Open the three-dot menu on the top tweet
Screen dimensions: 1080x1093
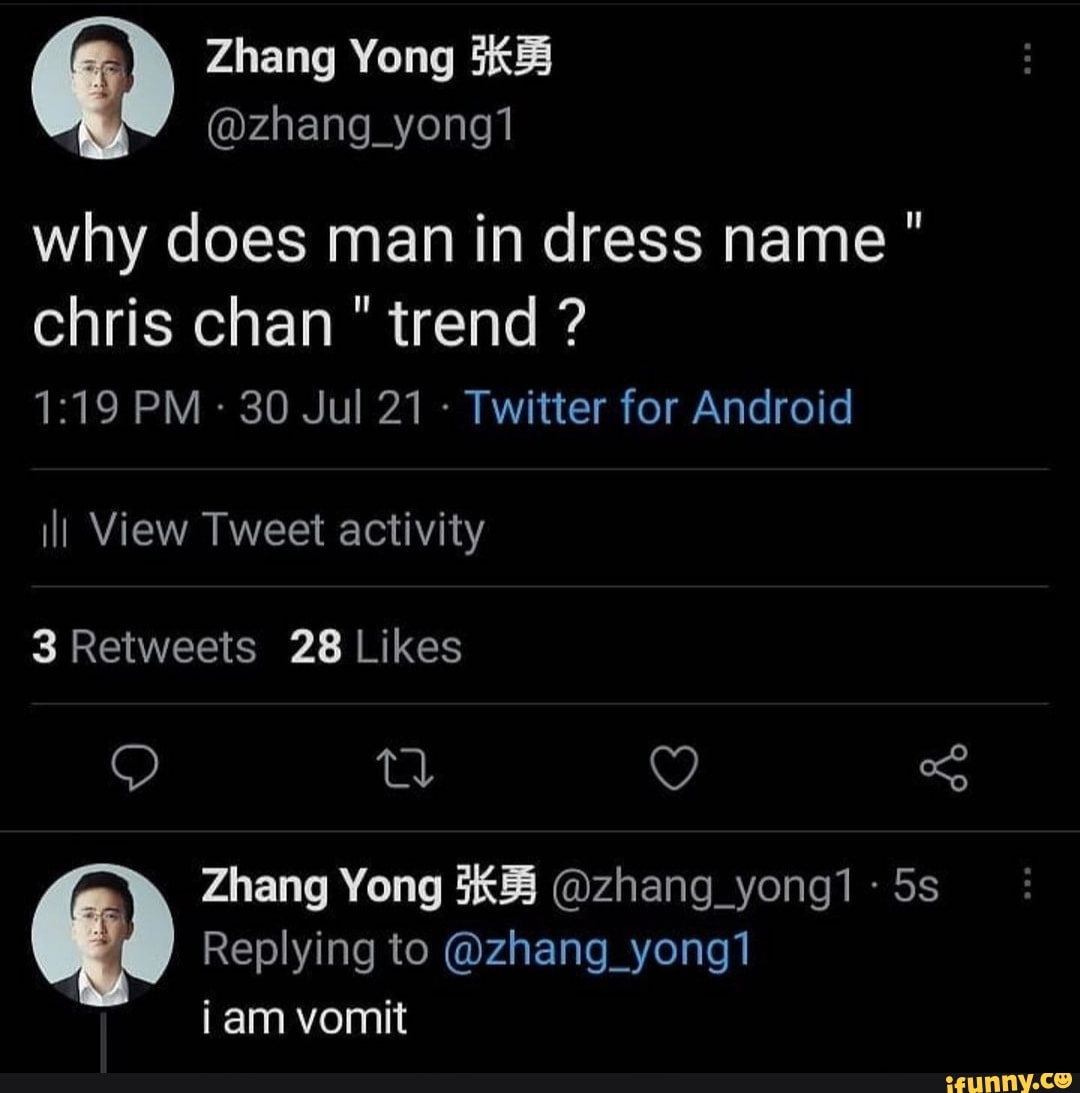[1025, 57]
